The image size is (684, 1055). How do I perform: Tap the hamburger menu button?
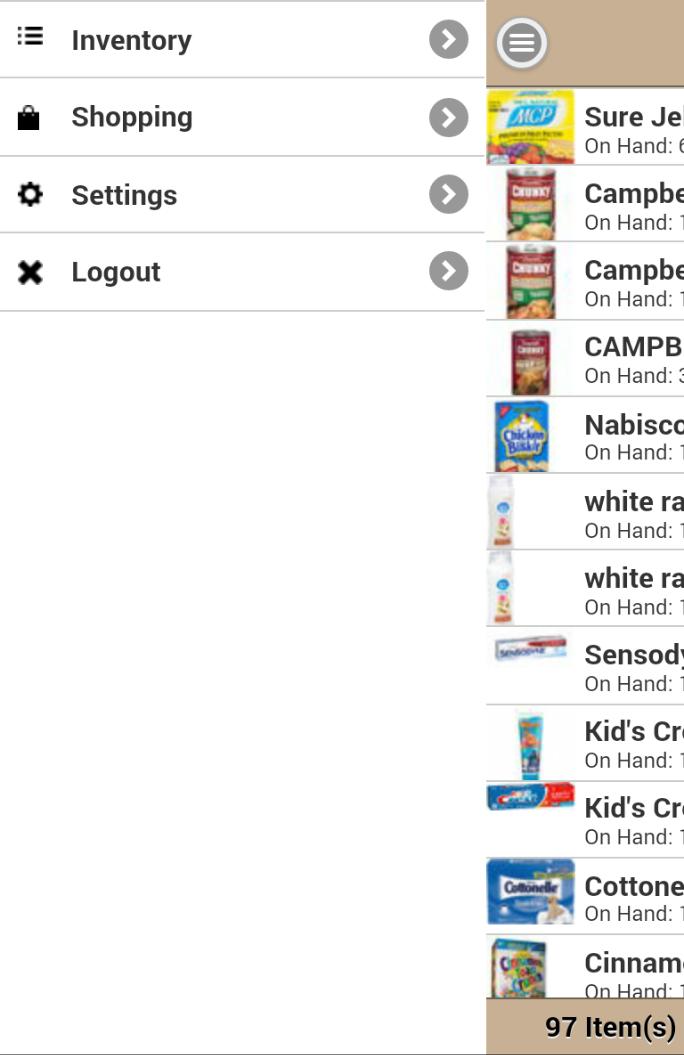pyautogui.click(x=522, y=43)
